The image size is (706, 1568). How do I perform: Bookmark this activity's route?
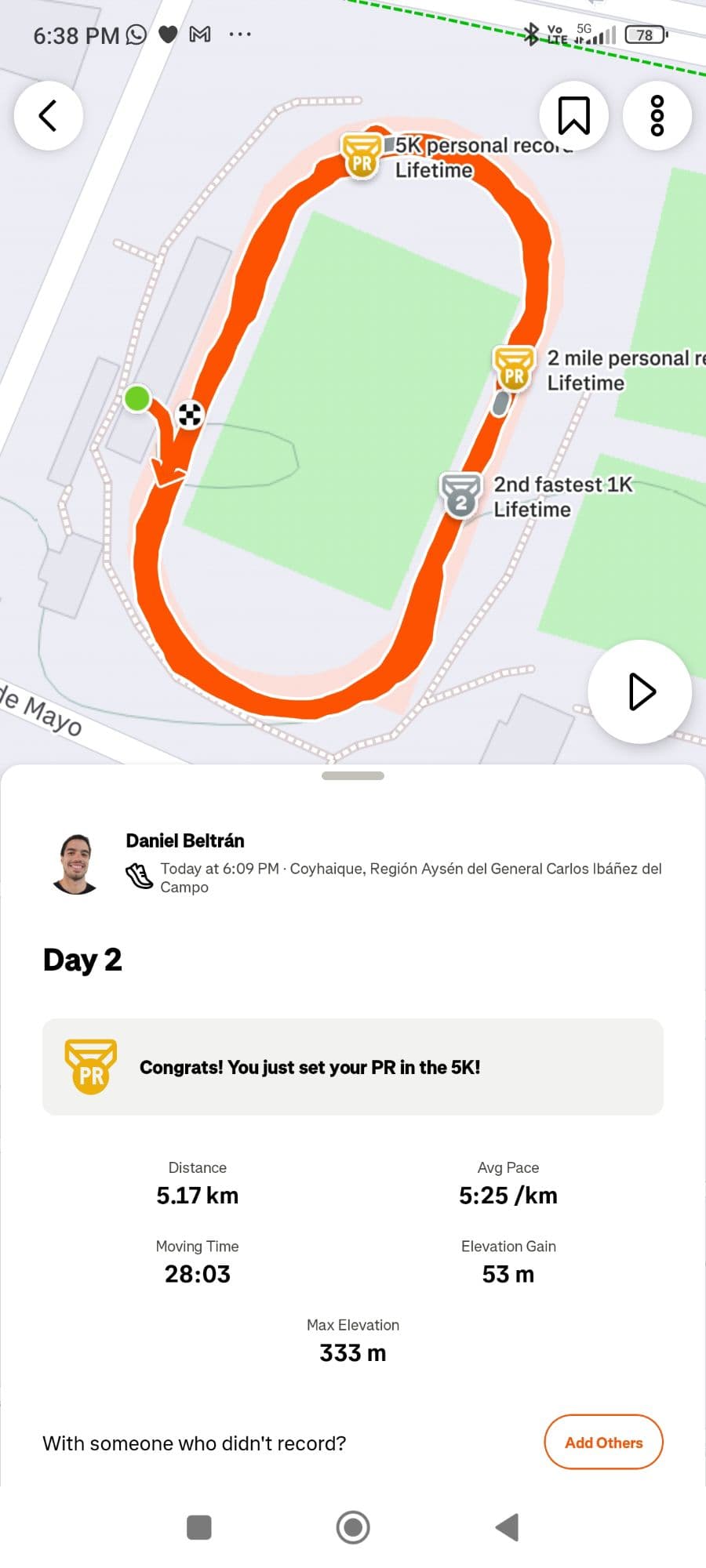coord(573,116)
